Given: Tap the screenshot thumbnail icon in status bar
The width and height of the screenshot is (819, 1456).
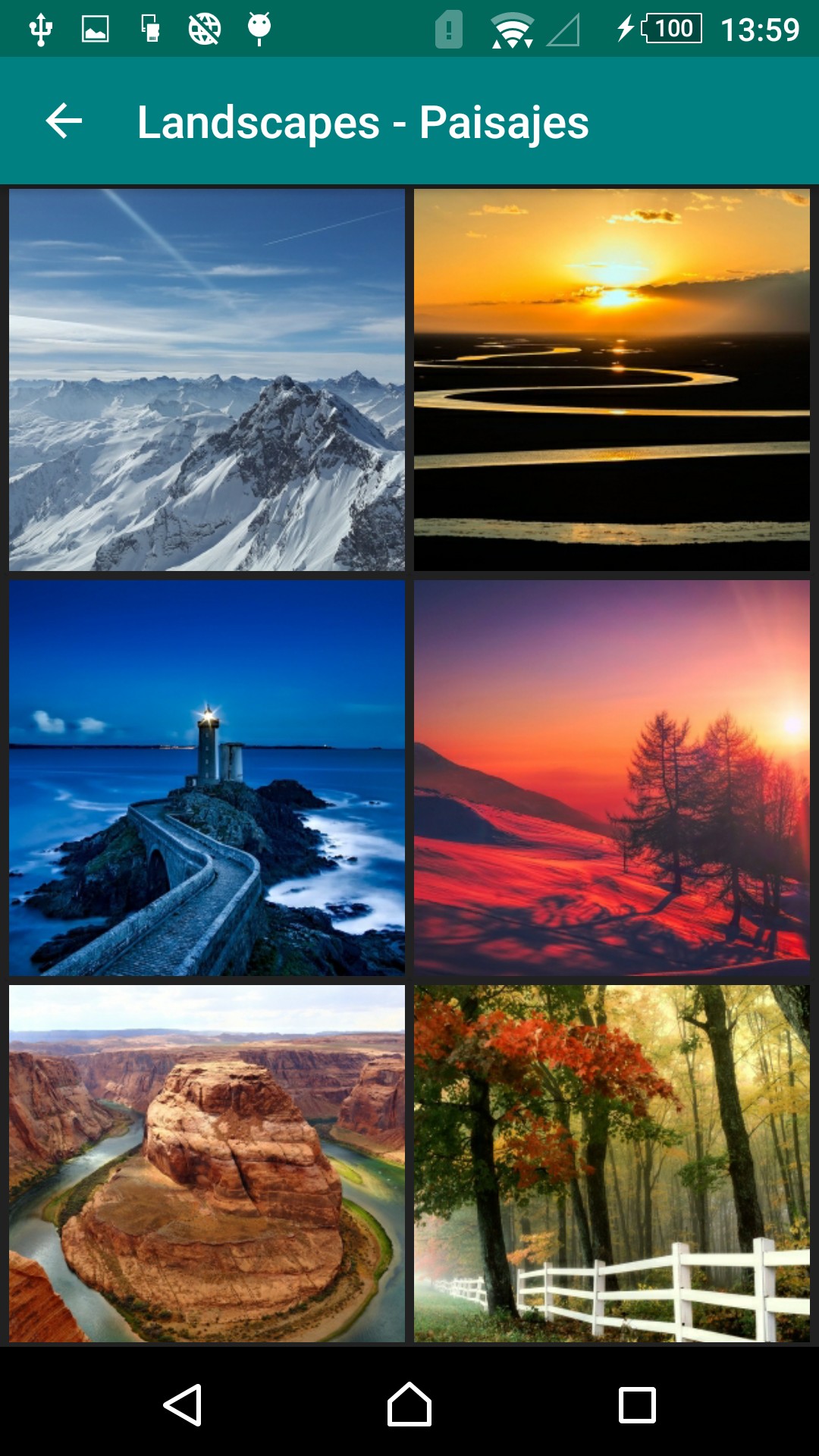Looking at the screenshot, I should tap(93, 29).
